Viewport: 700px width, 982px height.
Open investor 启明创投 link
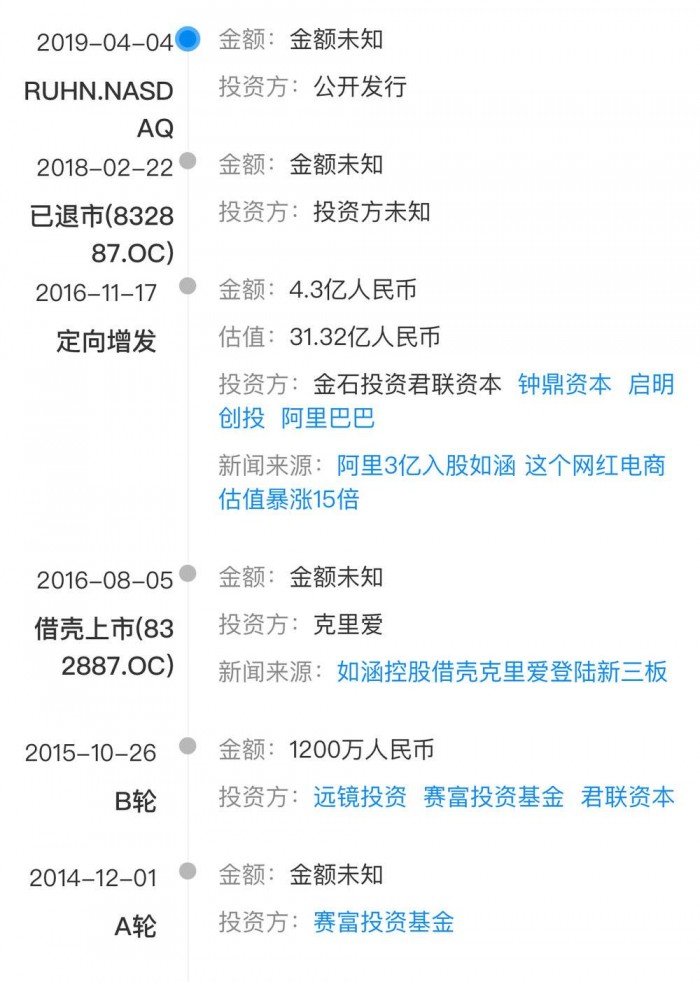[x=650, y=385]
